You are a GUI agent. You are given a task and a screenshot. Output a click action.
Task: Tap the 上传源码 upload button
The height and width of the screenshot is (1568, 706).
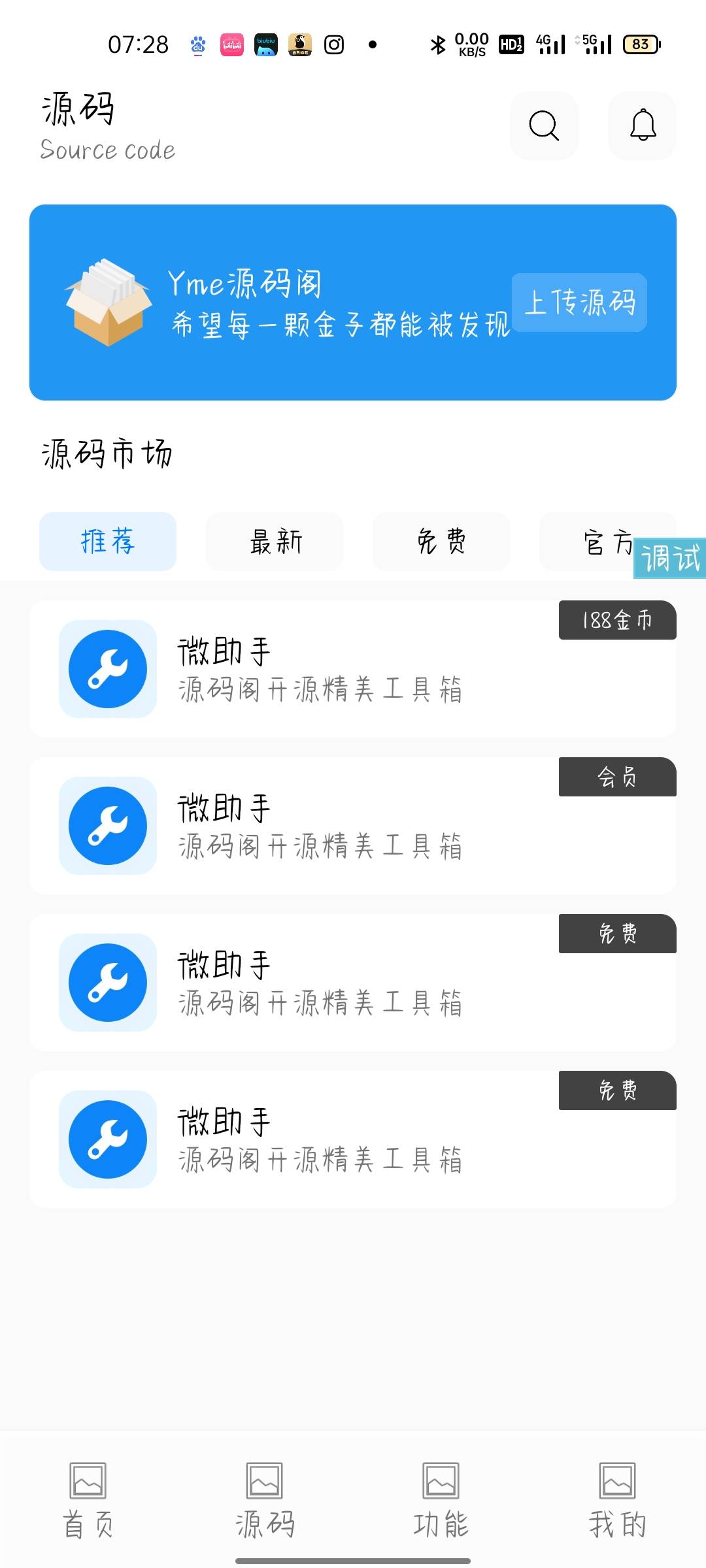579,302
